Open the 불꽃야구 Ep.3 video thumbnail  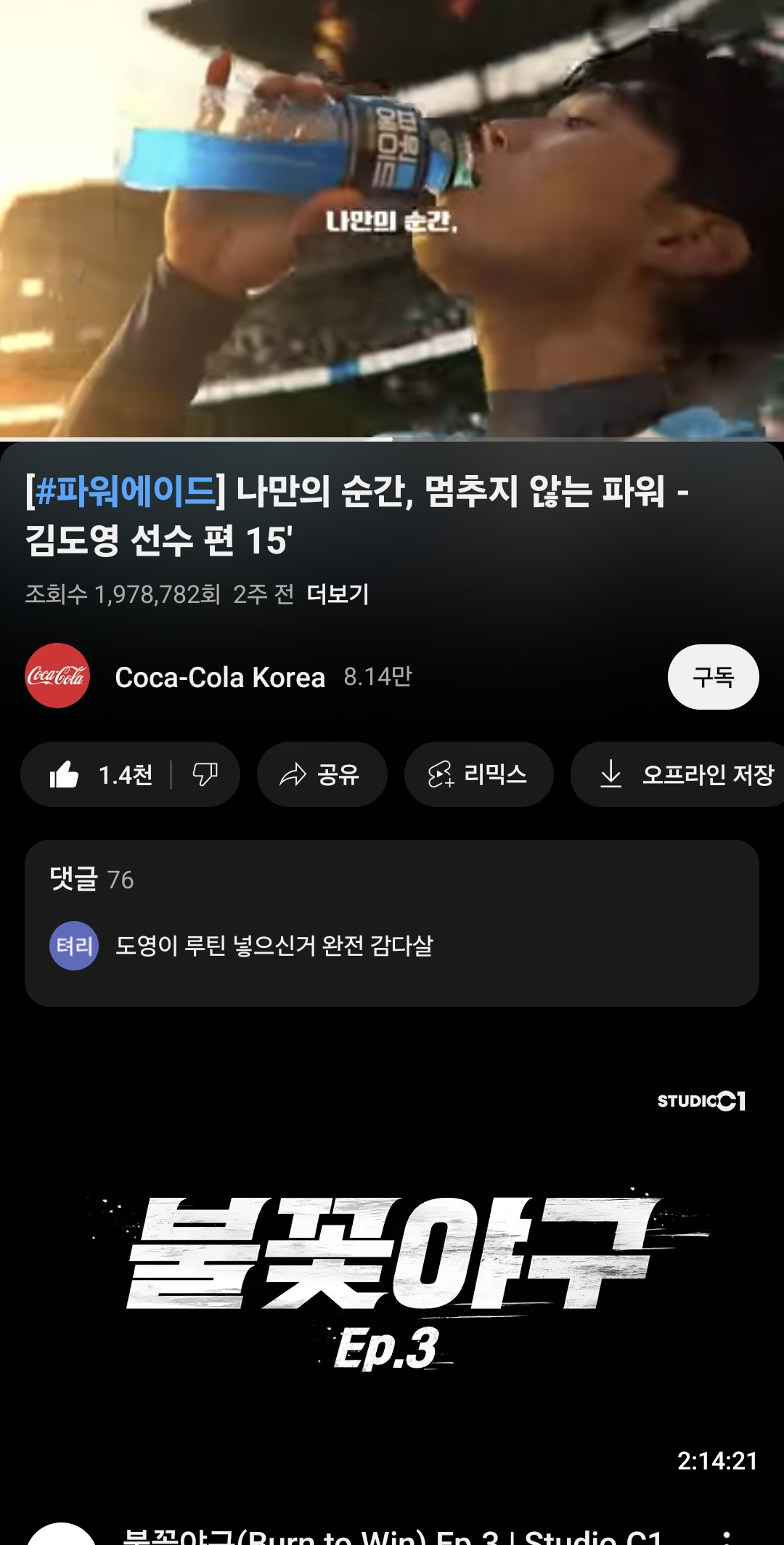coord(392,1278)
